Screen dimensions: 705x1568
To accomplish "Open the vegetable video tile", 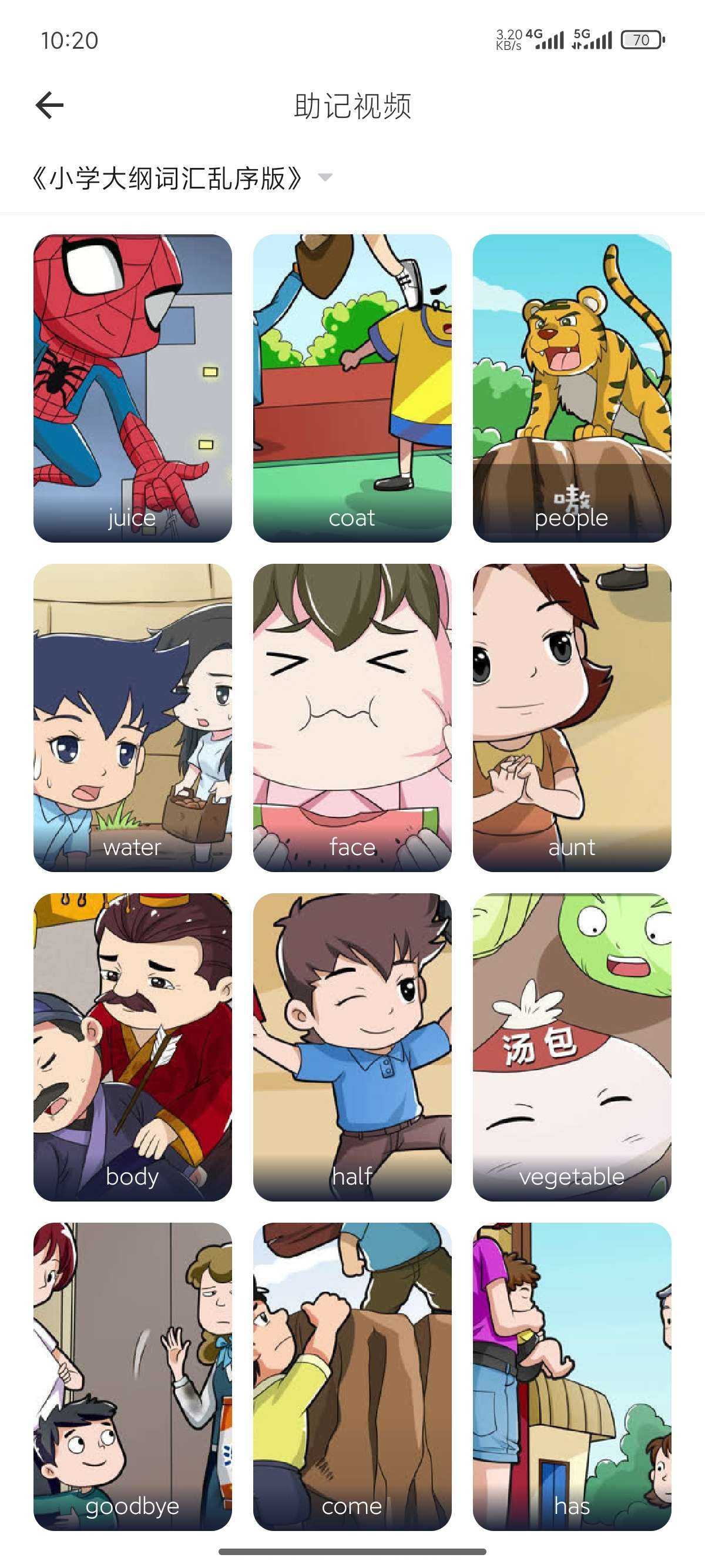I will (x=571, y=1047).
